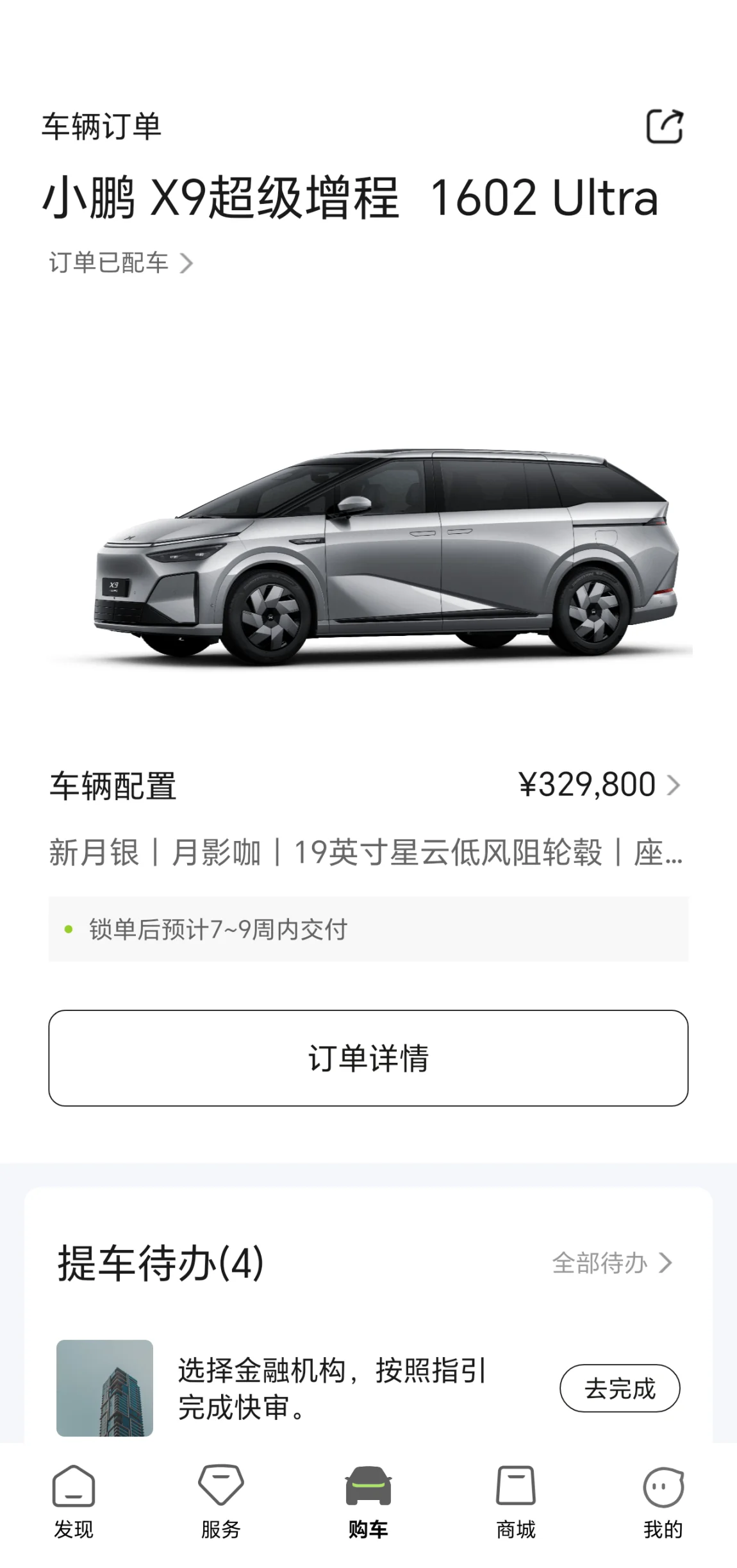The height and width of the screenshot is (1568, 737).
Task: Go to the 商城 tab
Action: 516,1501
